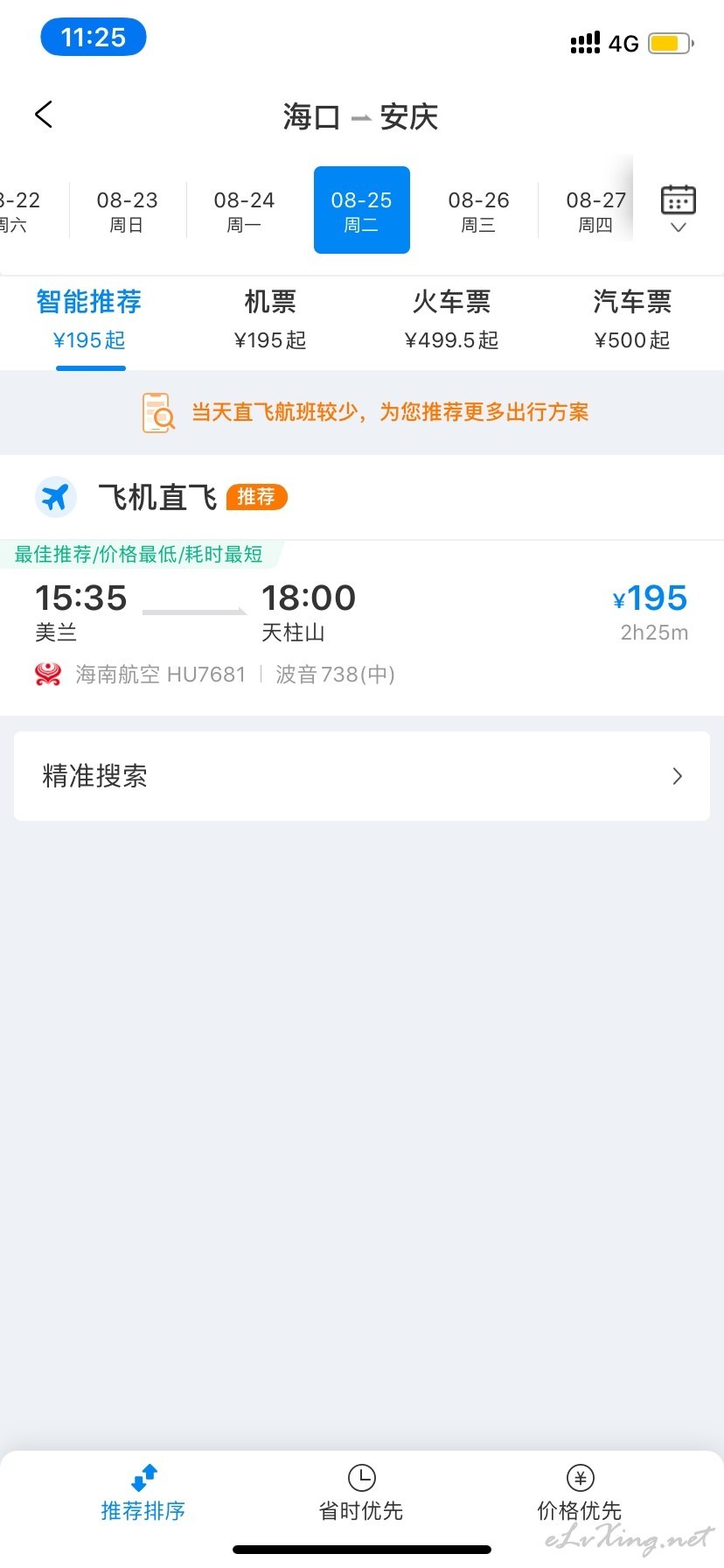This screenshot has height=1568, width=724.
Task: Open the calendar date picker
Action: (678, 208)
